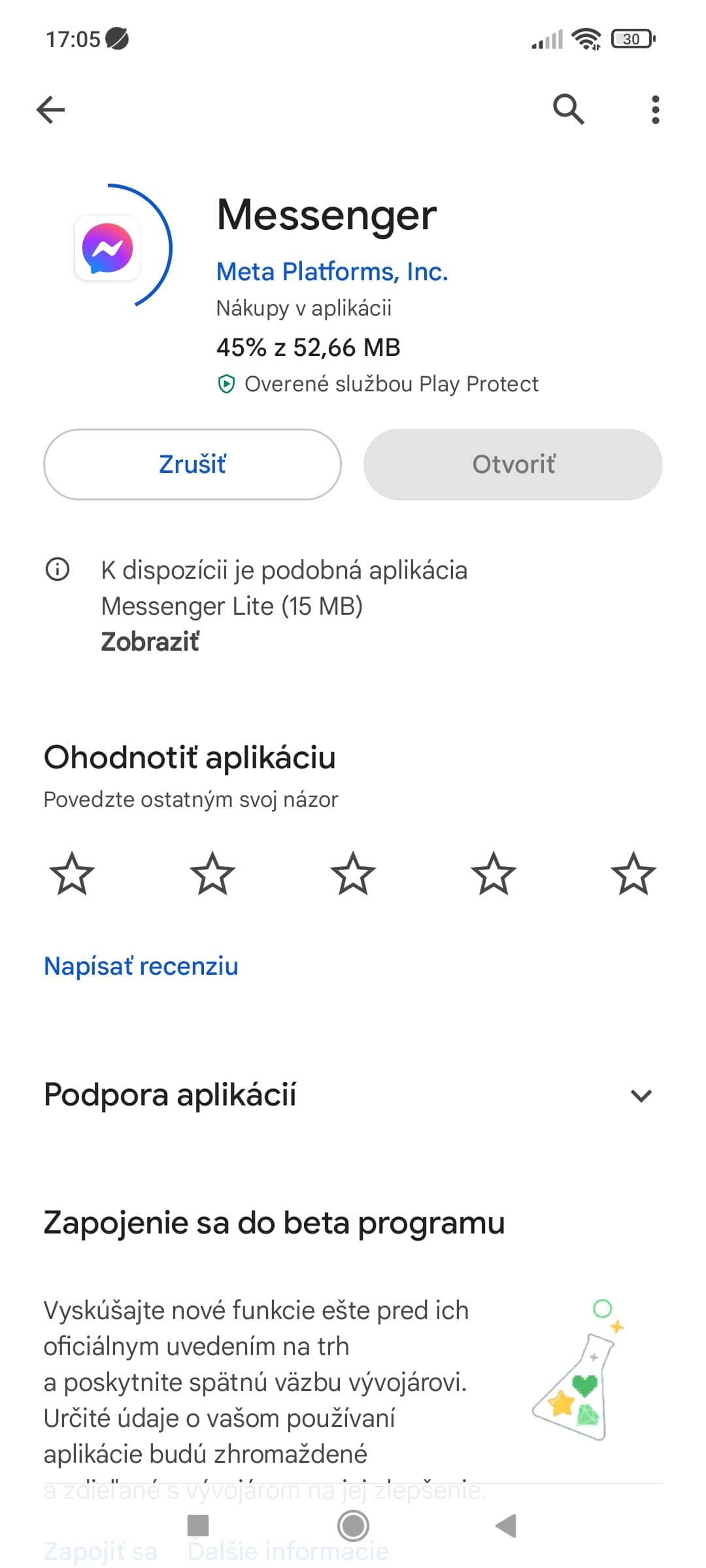This screenshot has width=706, height=1568.
Task: Tap Zobraziť to view Messenger Lite
Action: pyautogui.click(x=150, y=642)
